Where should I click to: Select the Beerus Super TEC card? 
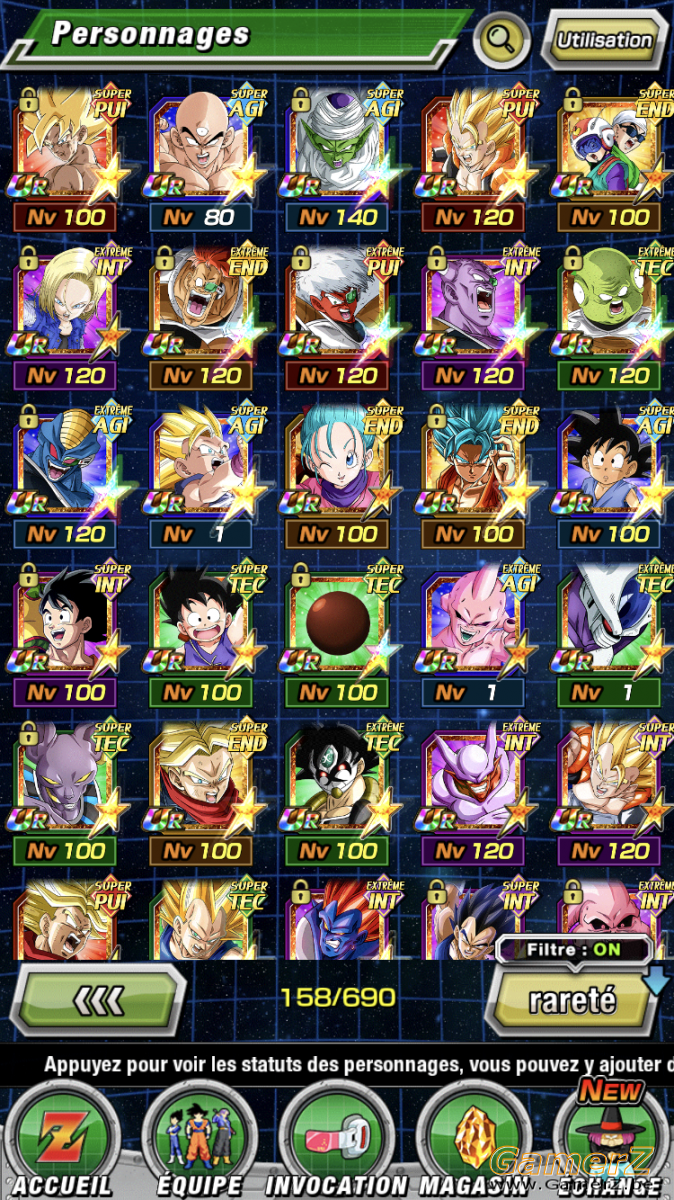(66, 794)
